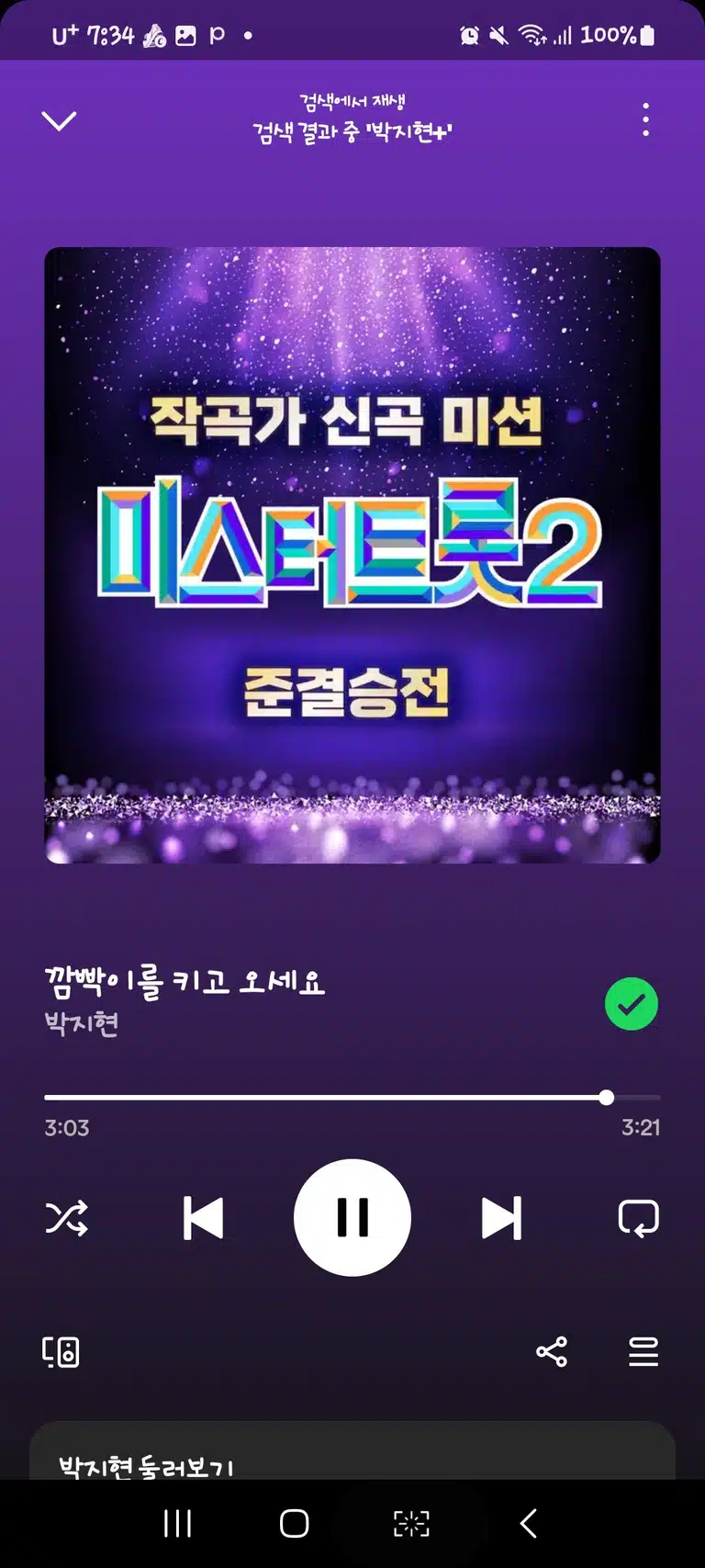The width and height of the screenshot is (705, 1568).
Task: Open the three-dot overflow menu
Action: coord(646,119)
